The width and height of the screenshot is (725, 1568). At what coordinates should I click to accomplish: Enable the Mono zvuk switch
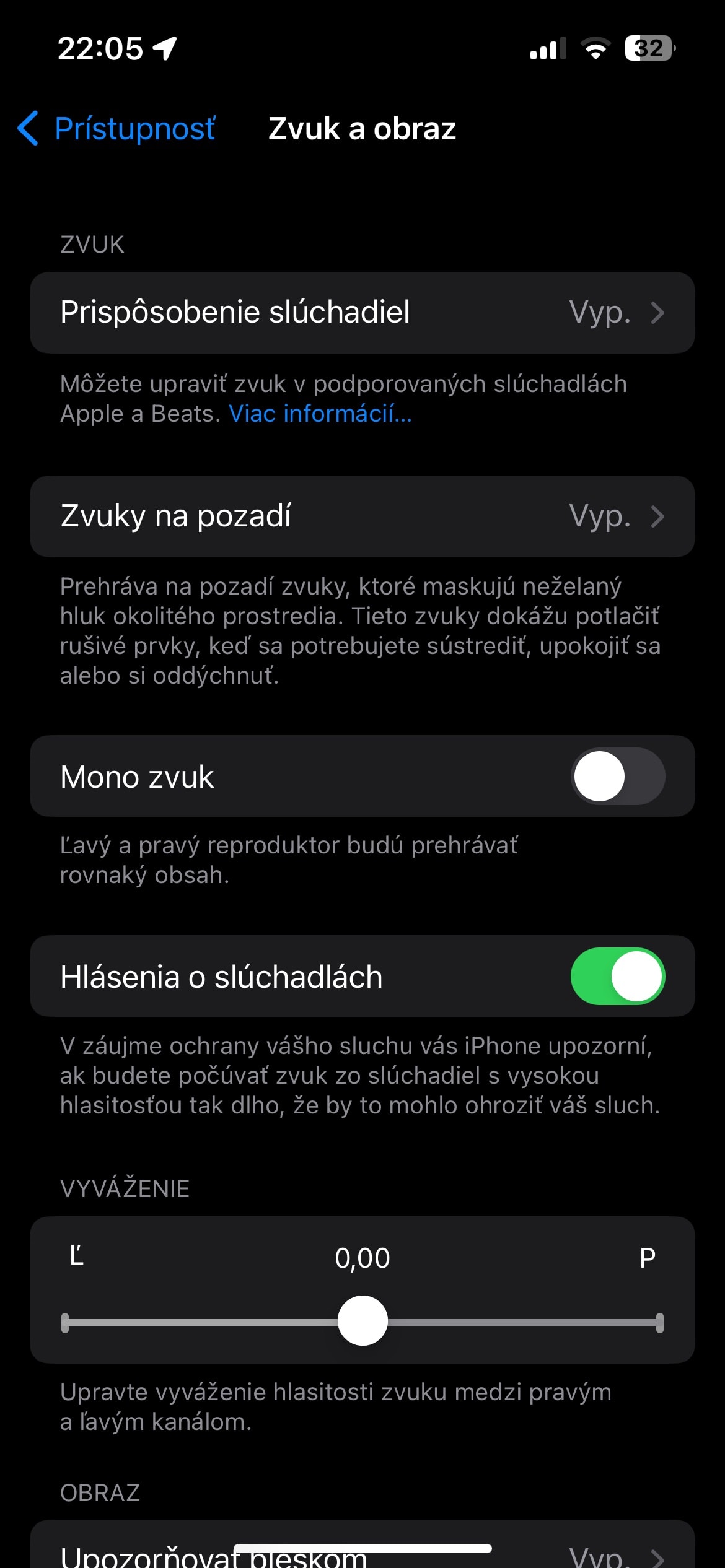point(618,777)
